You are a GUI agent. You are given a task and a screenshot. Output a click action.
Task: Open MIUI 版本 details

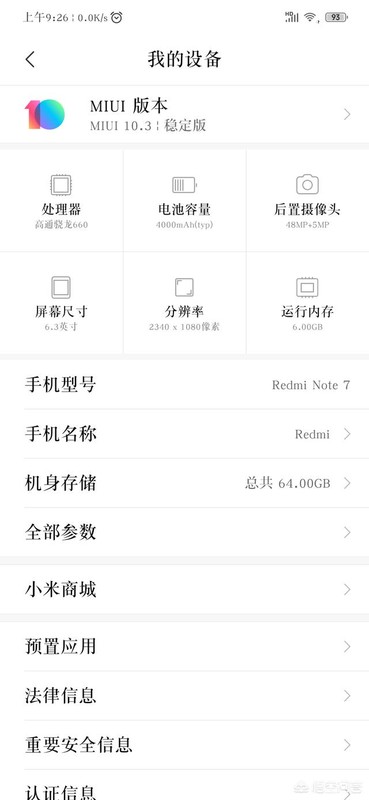coord(184,114)
